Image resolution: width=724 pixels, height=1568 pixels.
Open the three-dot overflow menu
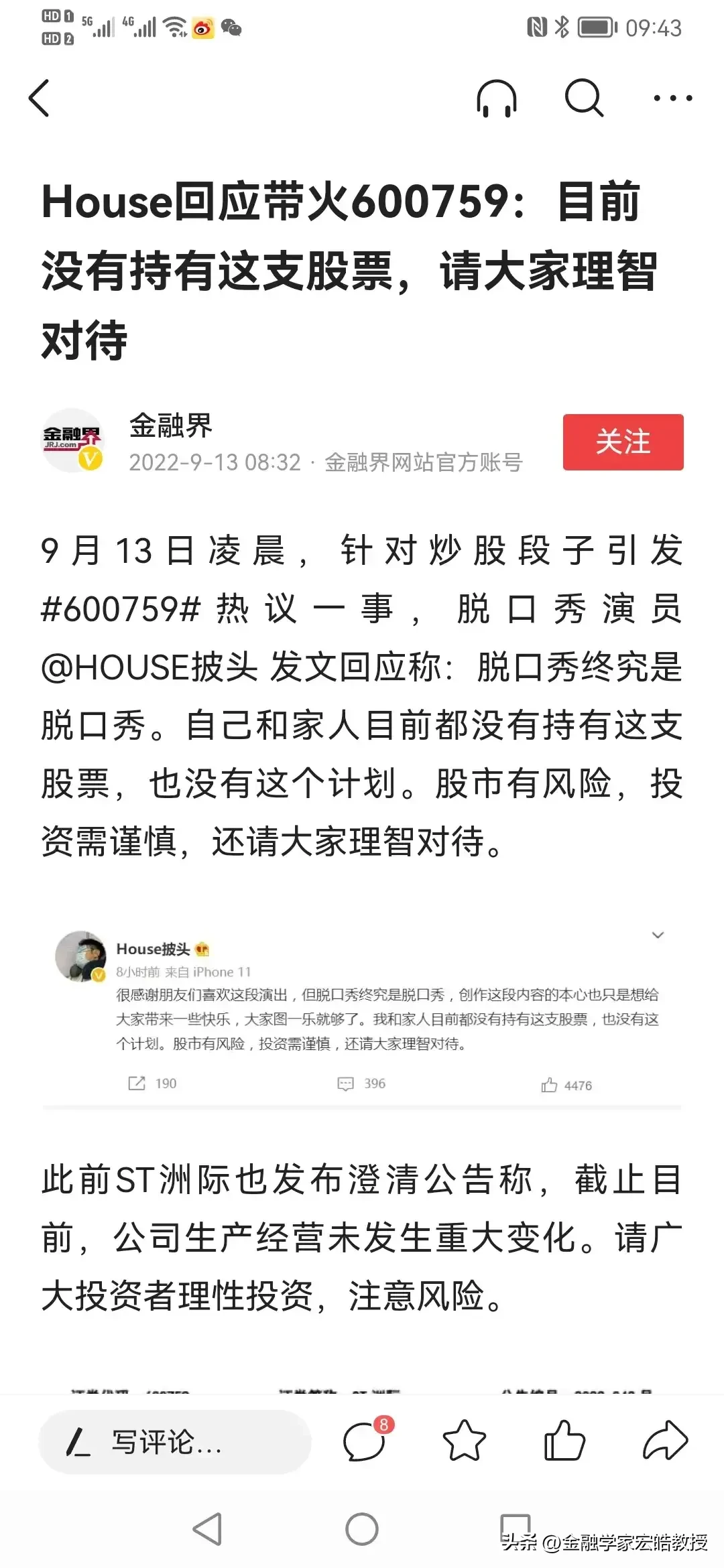[672, 99]
